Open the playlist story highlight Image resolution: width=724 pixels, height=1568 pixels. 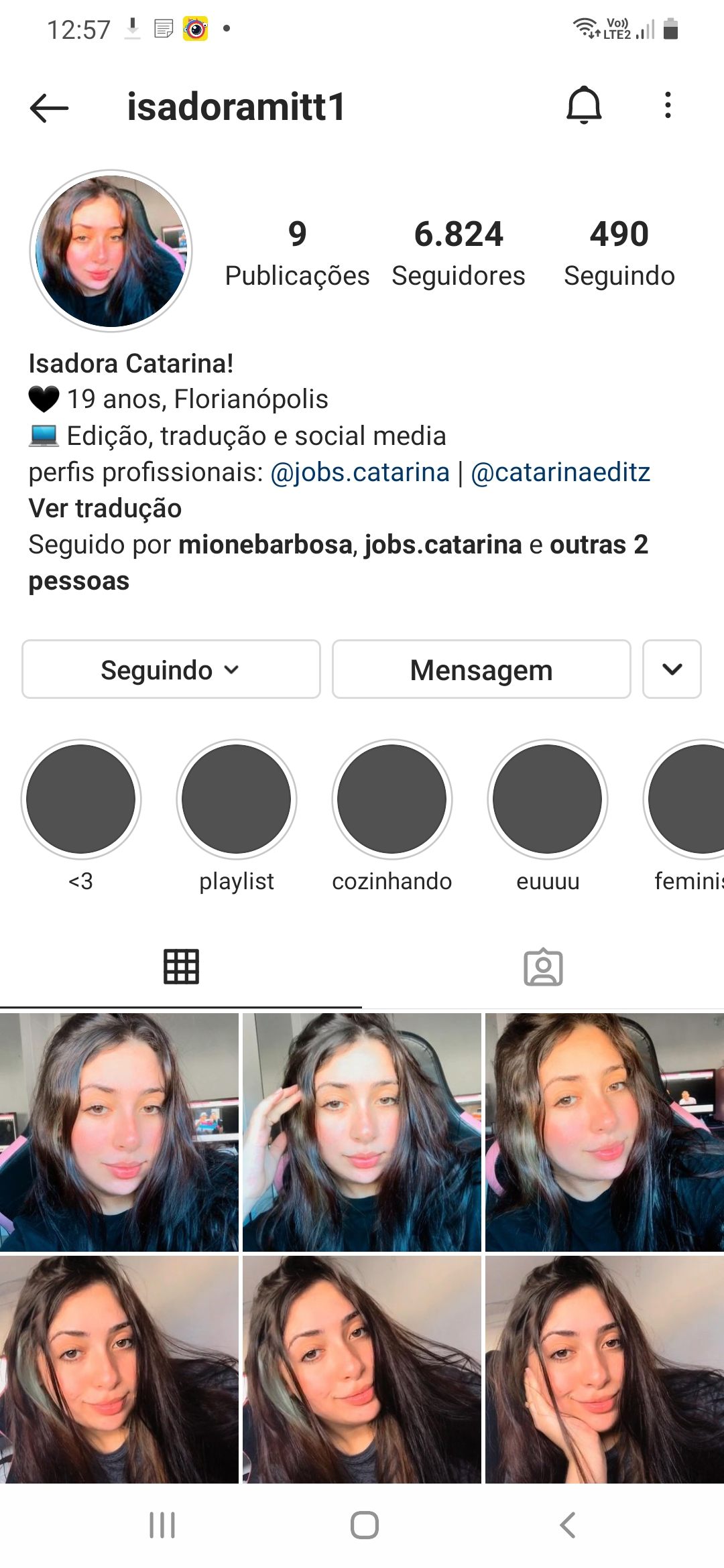237,799
